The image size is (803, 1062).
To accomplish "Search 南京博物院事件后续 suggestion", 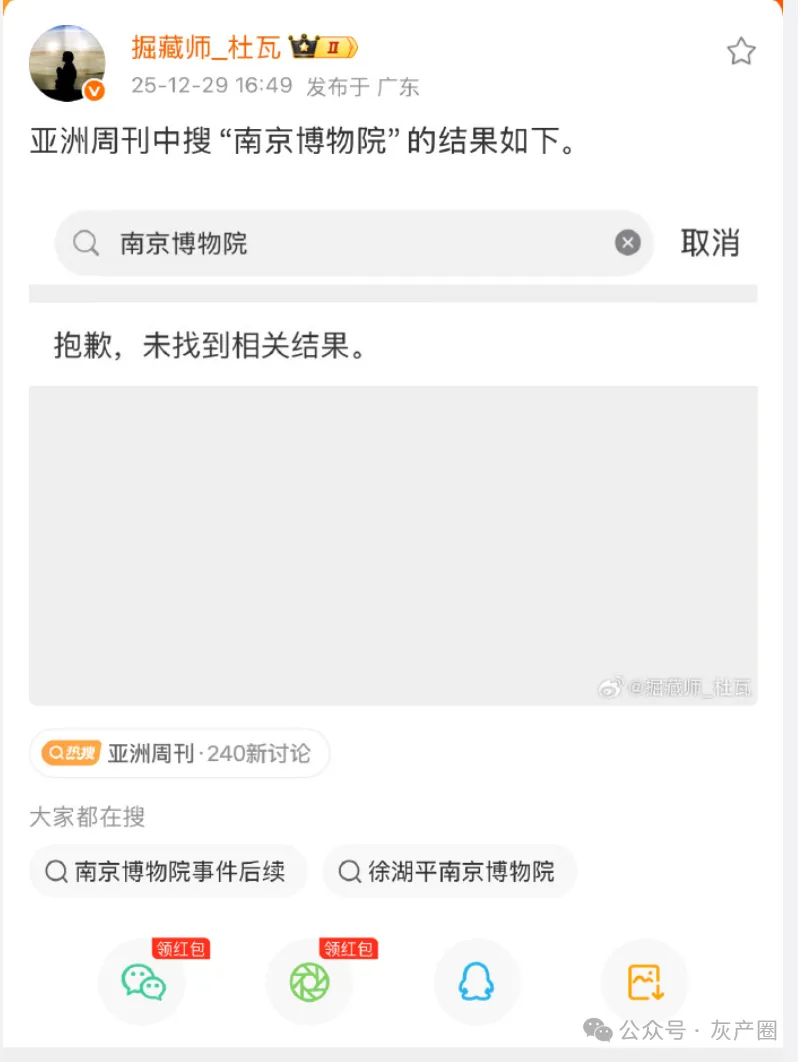I will coord(168,871).
